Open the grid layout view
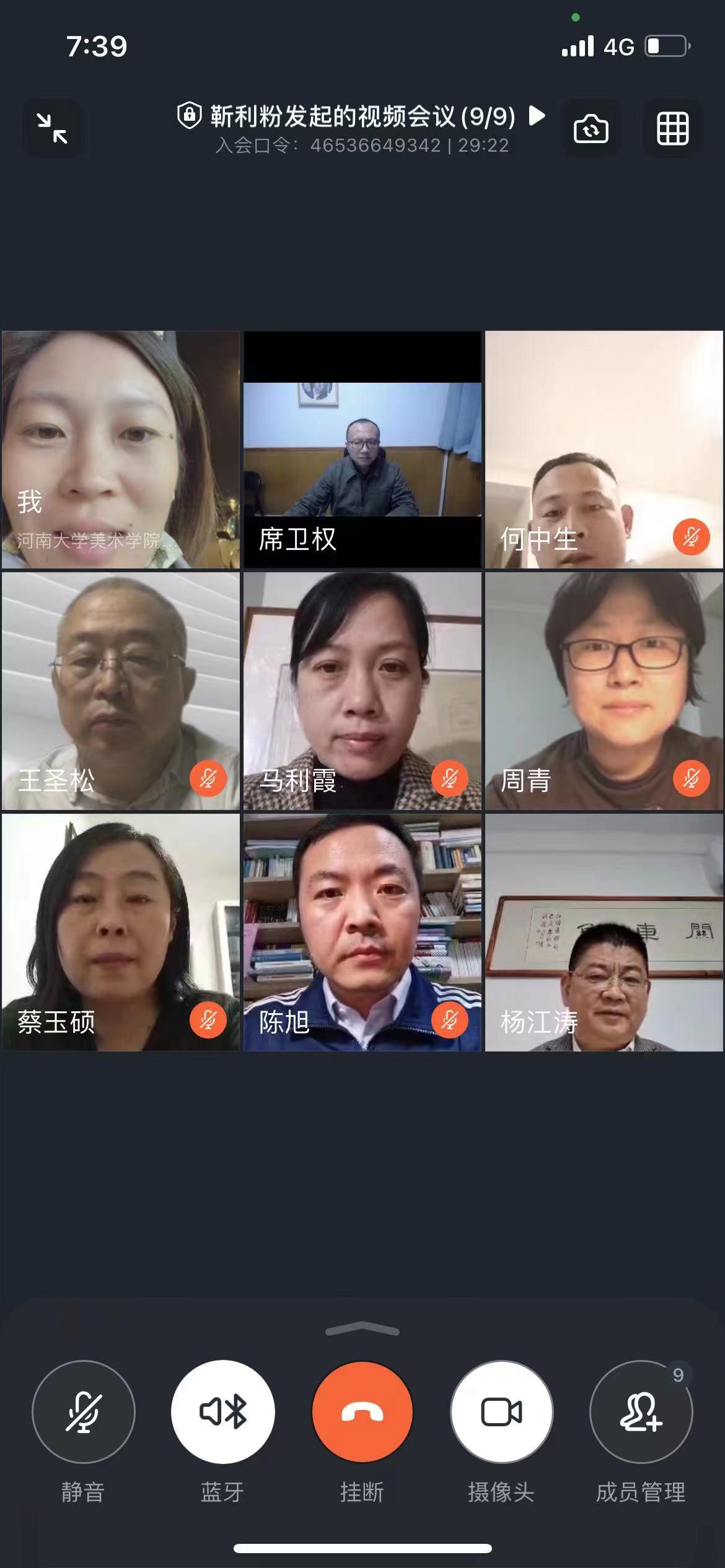 (672, 129)
